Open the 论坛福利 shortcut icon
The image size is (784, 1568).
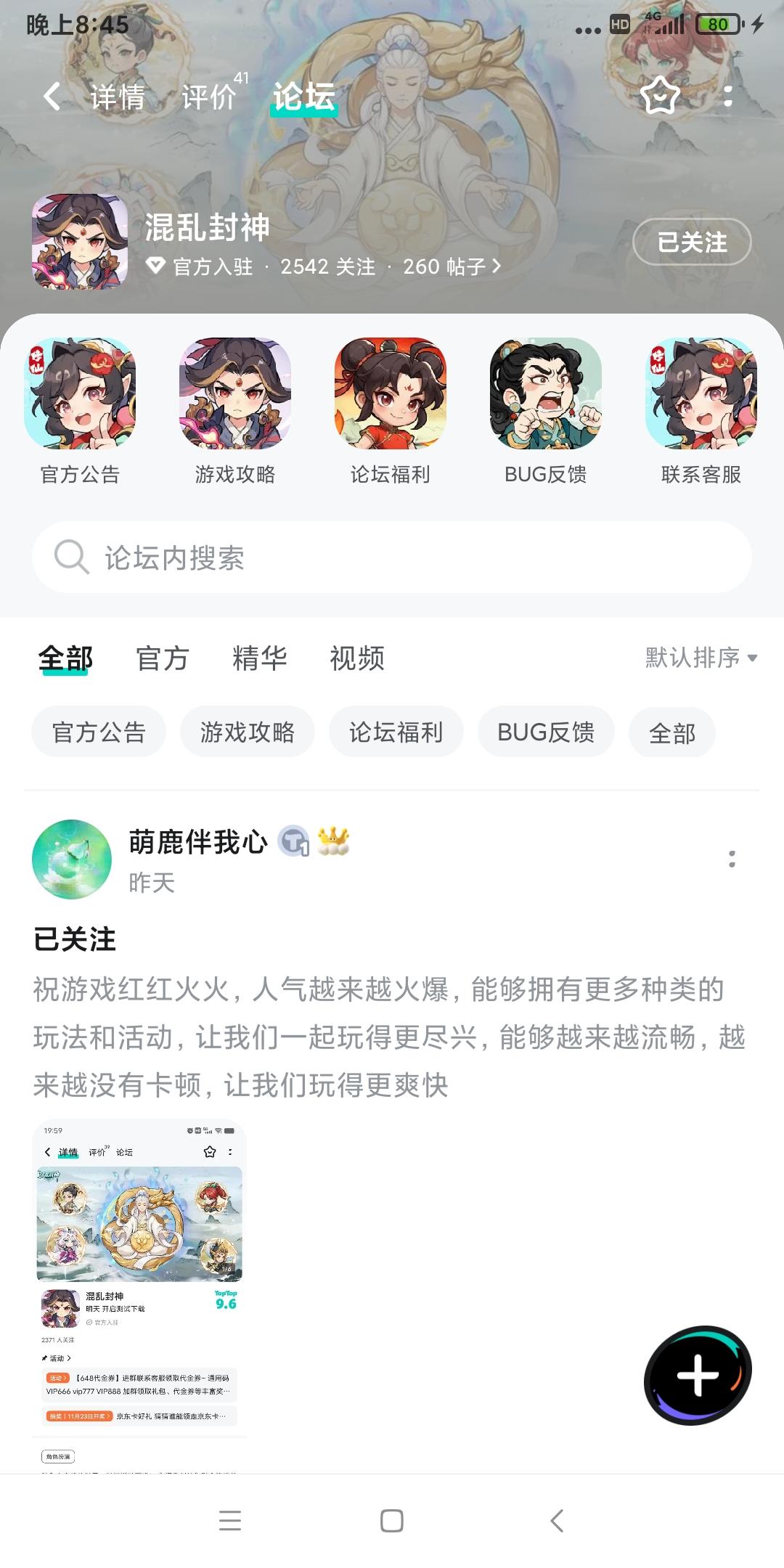point(390,396)
